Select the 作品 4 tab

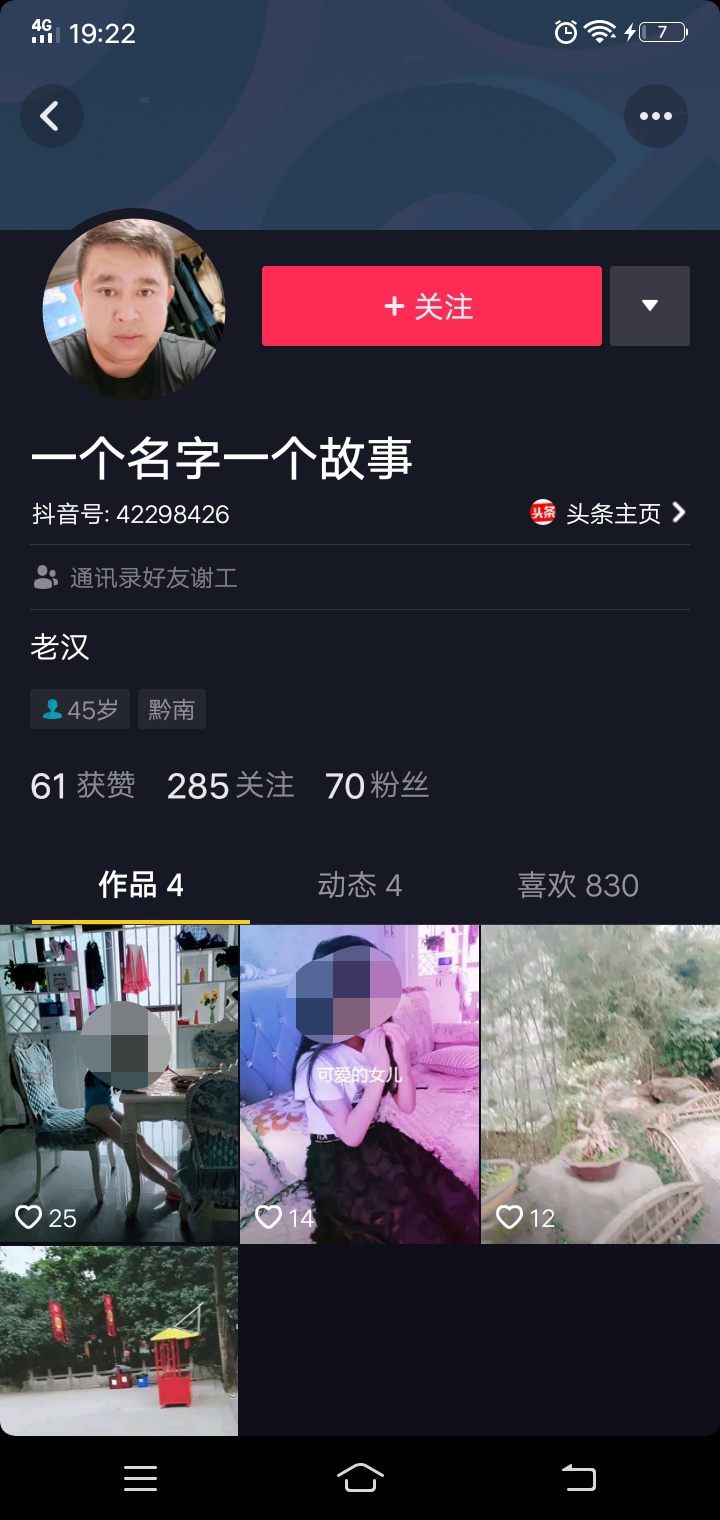[x=141, y=885]
